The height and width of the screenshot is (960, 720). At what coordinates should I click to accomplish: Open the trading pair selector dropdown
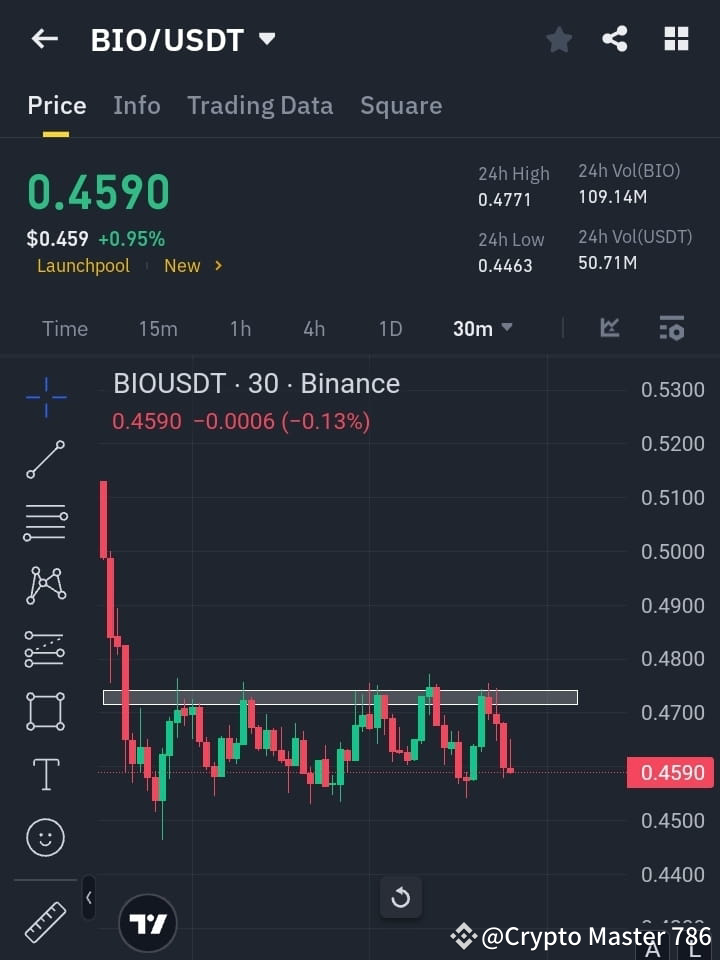[183, 40]
